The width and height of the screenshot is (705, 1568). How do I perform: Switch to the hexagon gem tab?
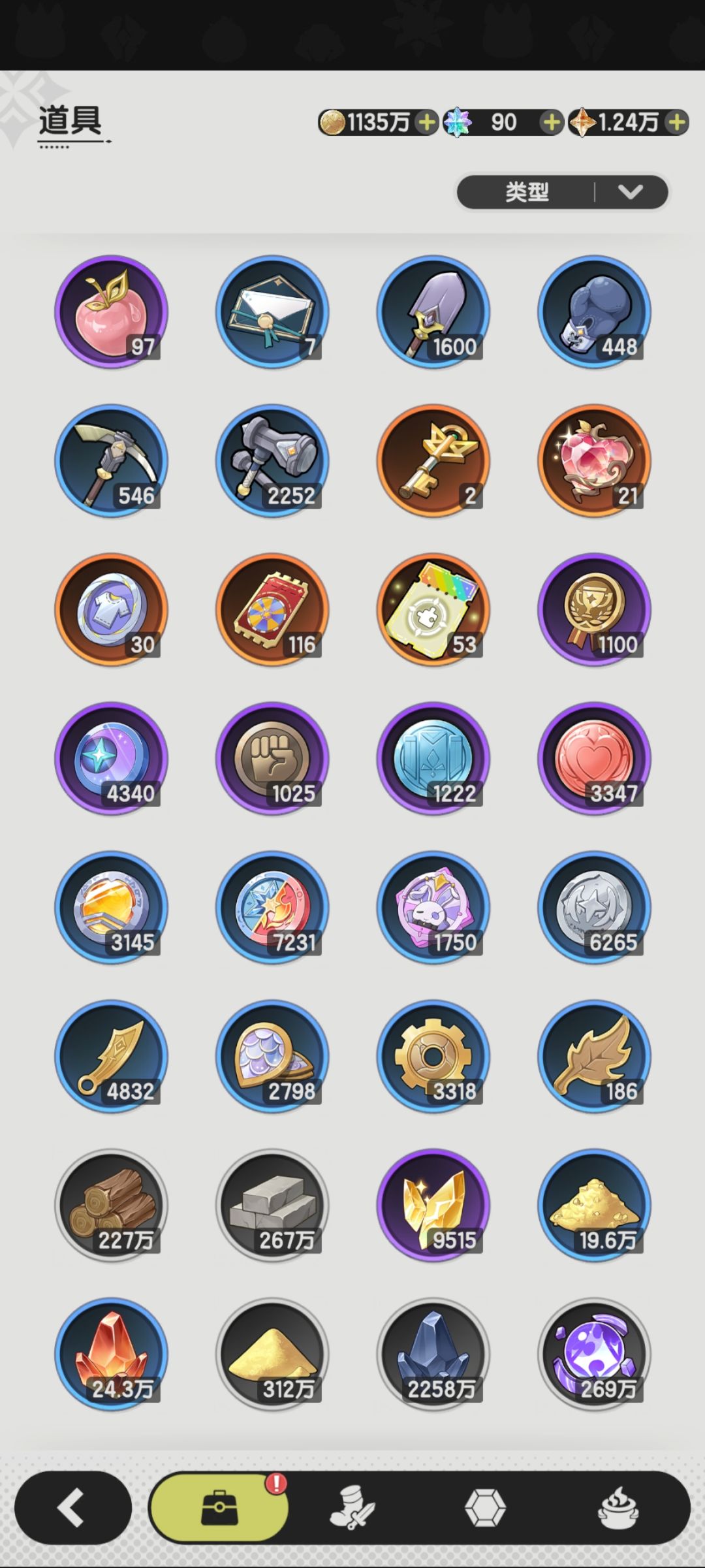coord(485,1507)
